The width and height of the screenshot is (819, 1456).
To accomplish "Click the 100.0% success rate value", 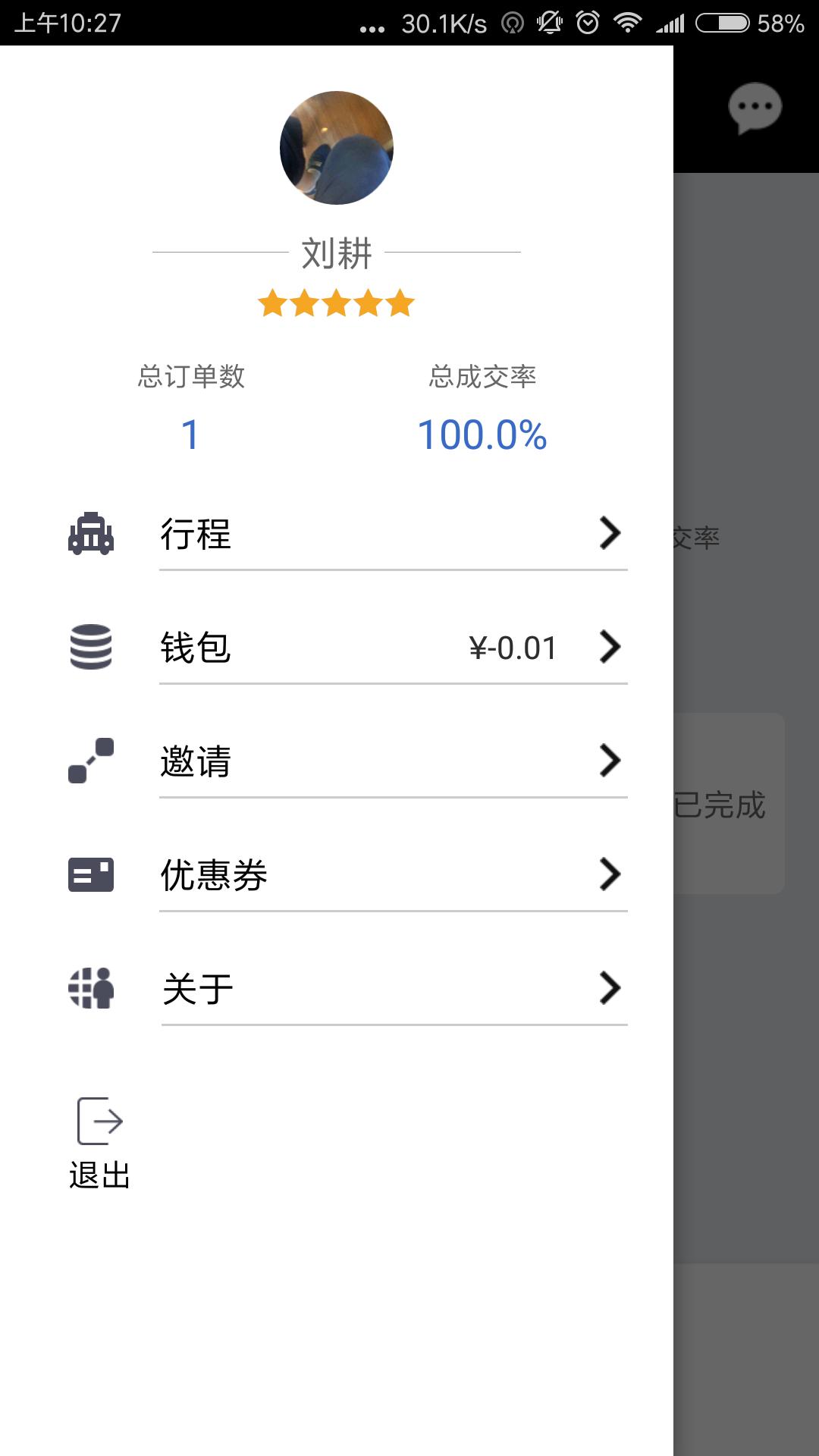I will (x=483, y=436).
